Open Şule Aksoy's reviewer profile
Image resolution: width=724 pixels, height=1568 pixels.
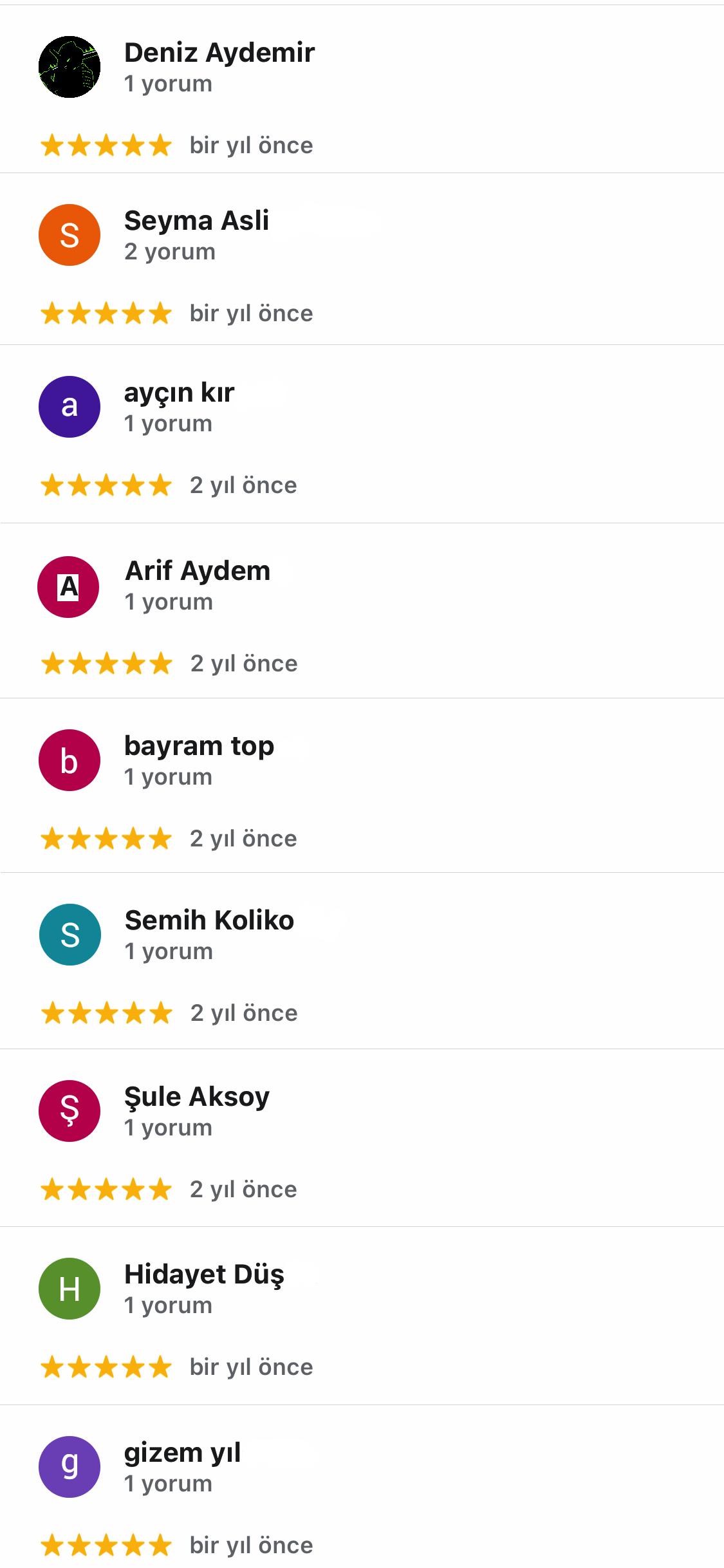tap(196, 1097)
